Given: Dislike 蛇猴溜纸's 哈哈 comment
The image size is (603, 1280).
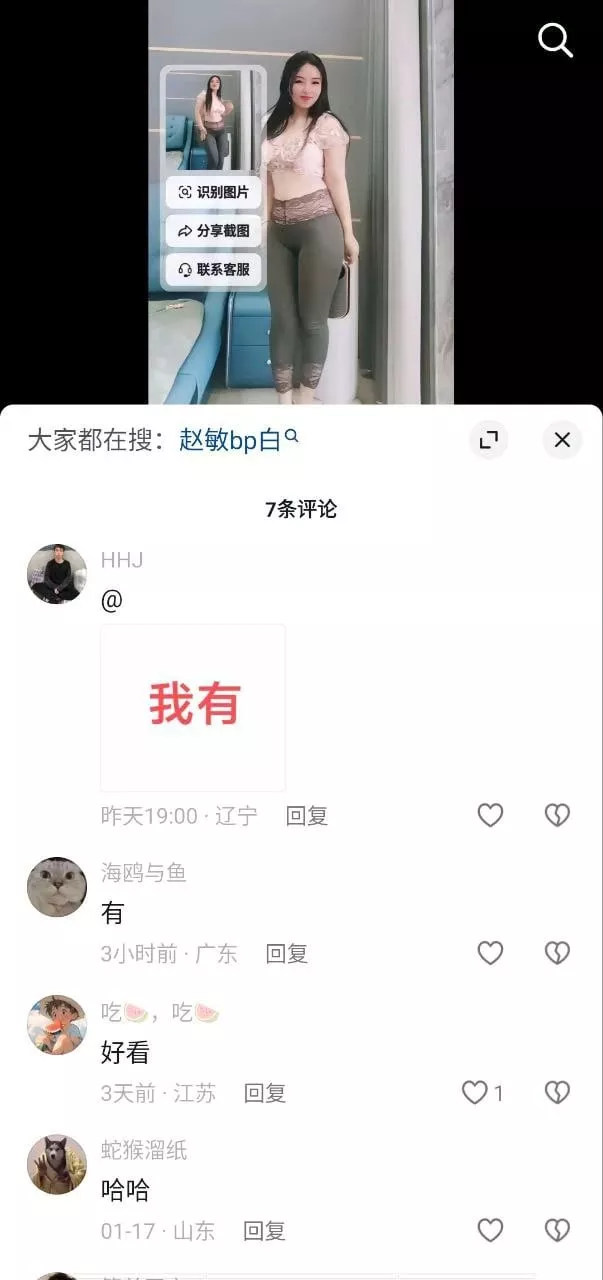Looking at the screenshot, I should 557,1231.
